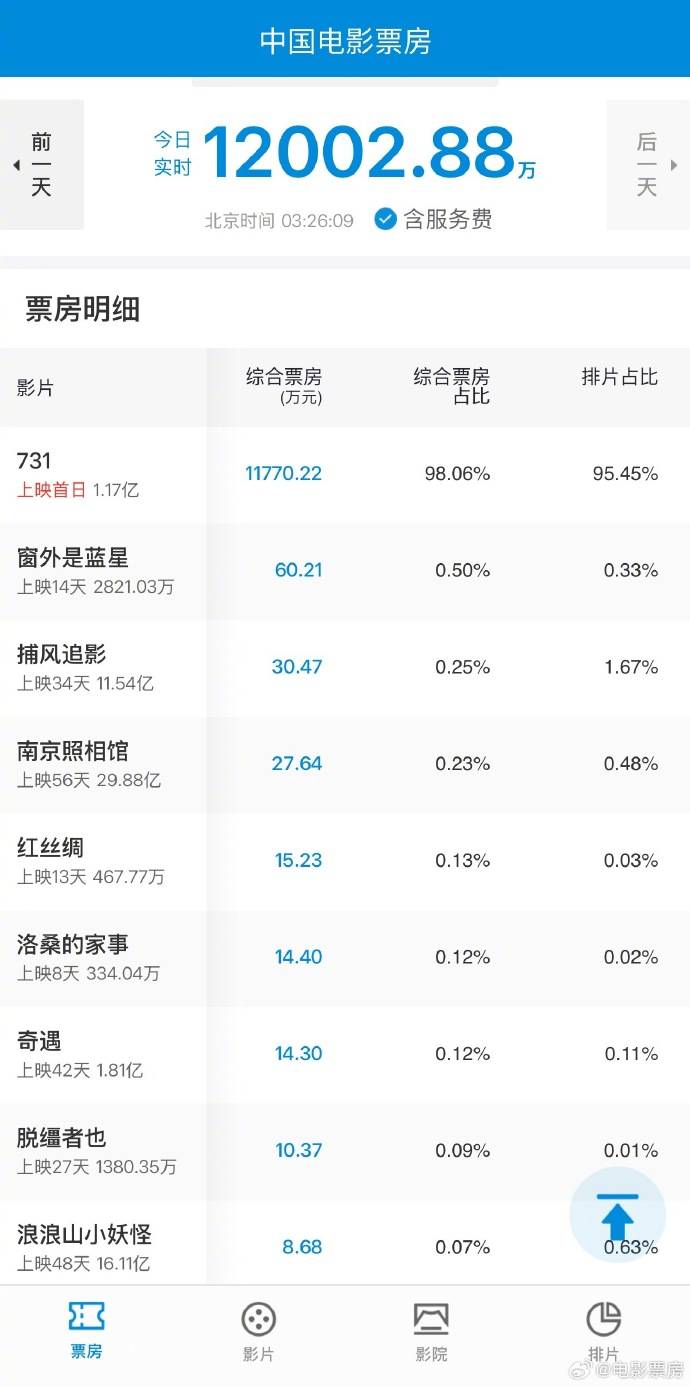Switch to the 排片 tab
Image resolution: width=690 pixels, height=1386 pixels.
click(x=603, y=1332)
